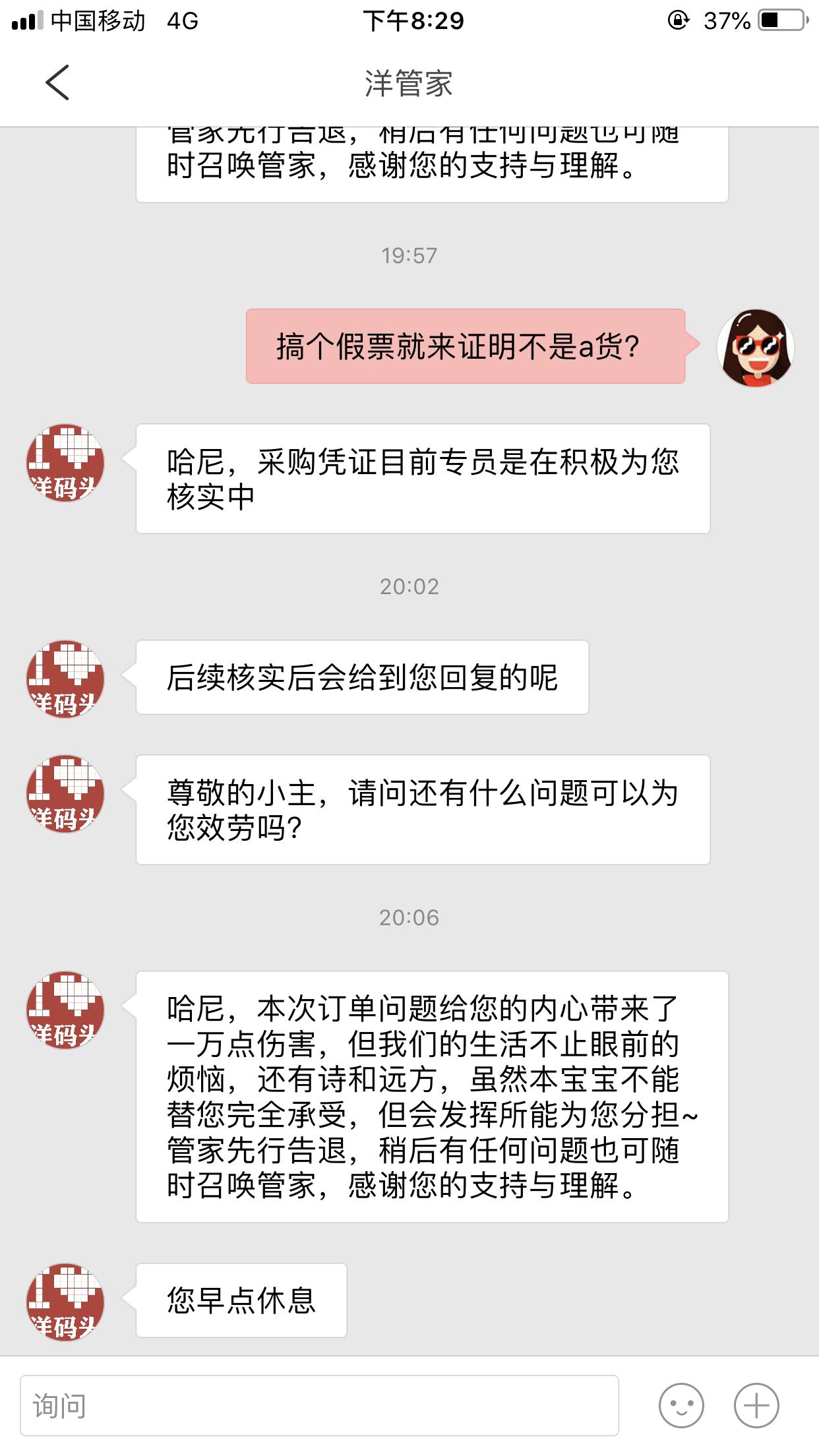
Task: Tap the orientation lock icon in status bar
Action: [678, 20]
